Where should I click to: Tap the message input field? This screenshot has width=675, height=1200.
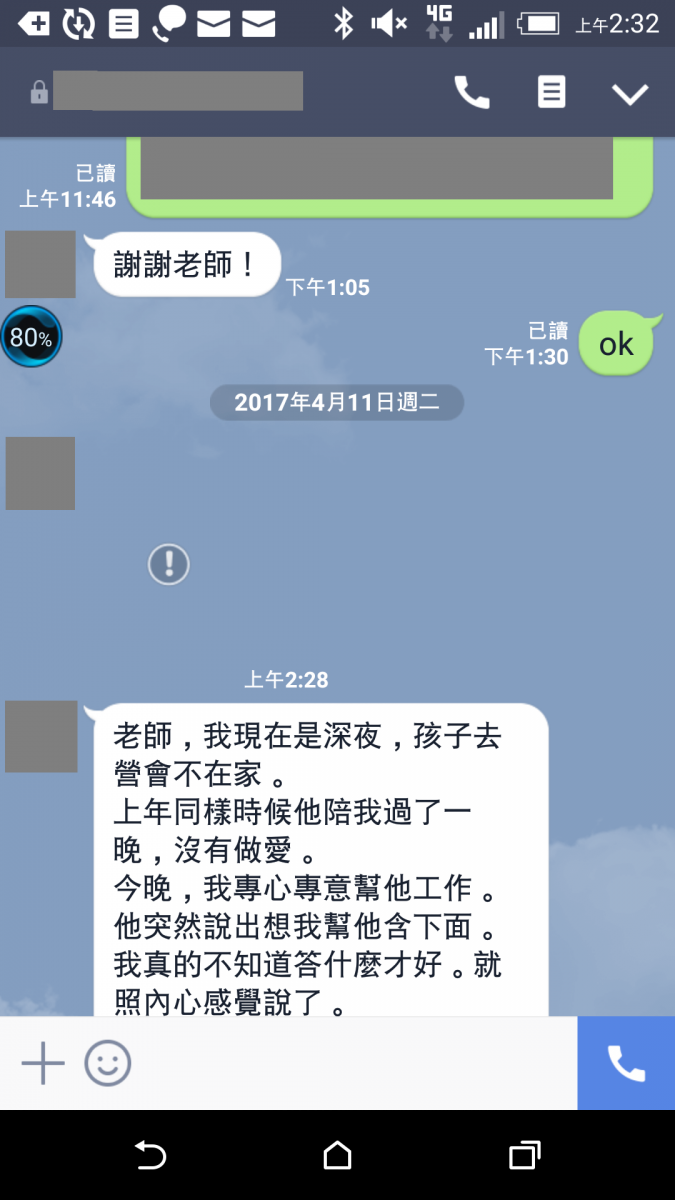350,1063
